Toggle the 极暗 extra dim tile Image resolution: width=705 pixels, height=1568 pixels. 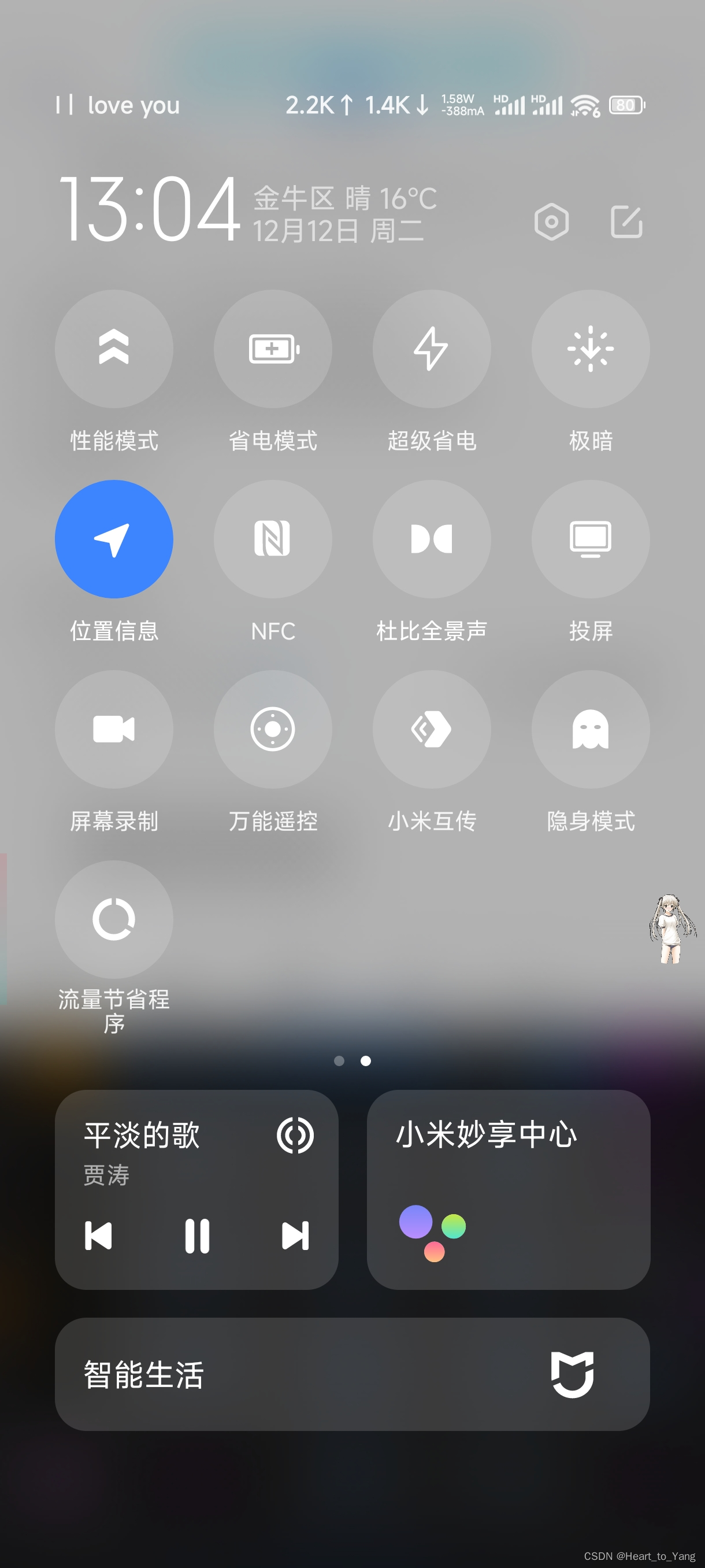(x=590, y=349)
